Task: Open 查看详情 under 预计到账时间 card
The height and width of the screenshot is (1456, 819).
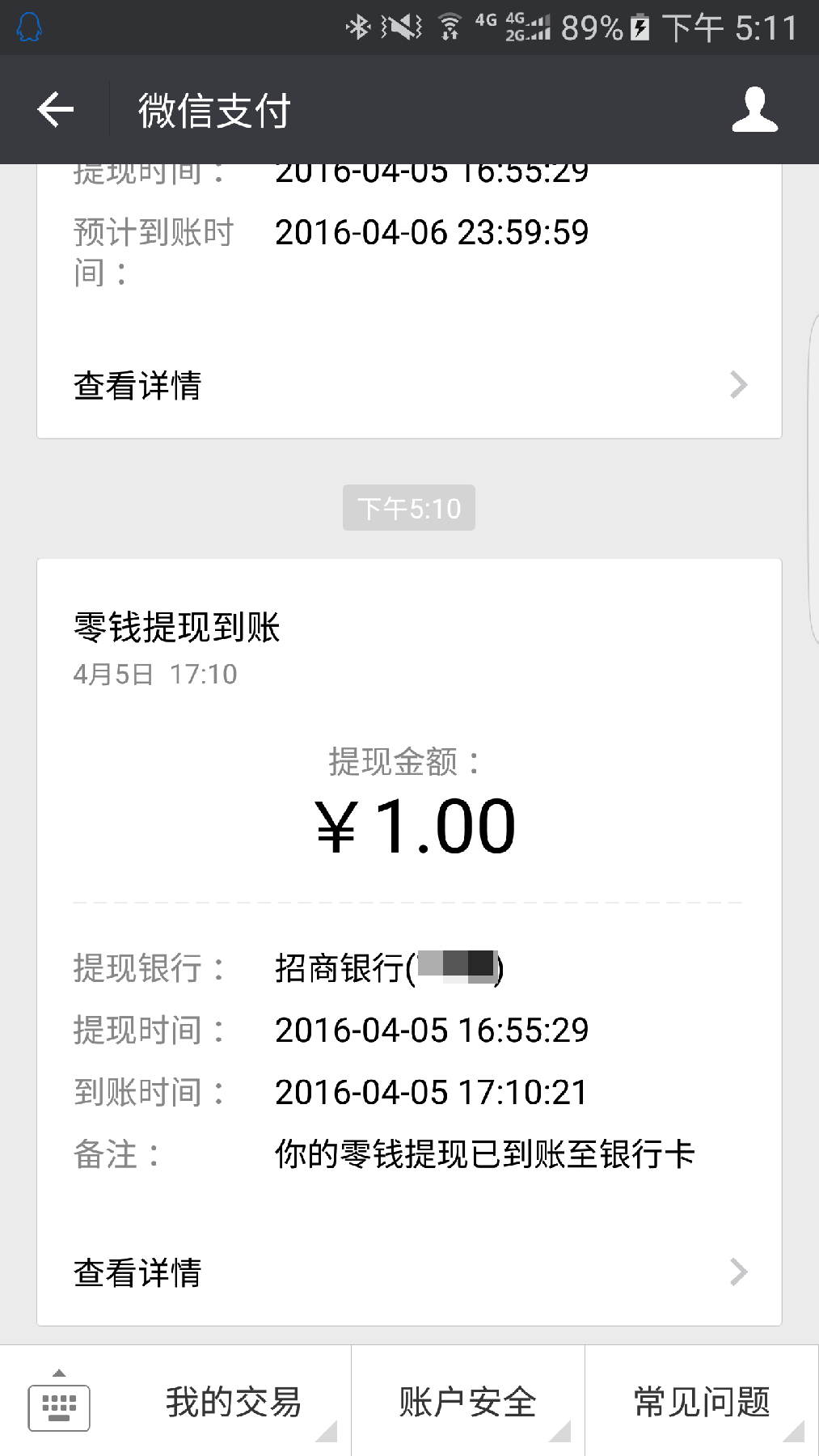Action: click(409, 385)
